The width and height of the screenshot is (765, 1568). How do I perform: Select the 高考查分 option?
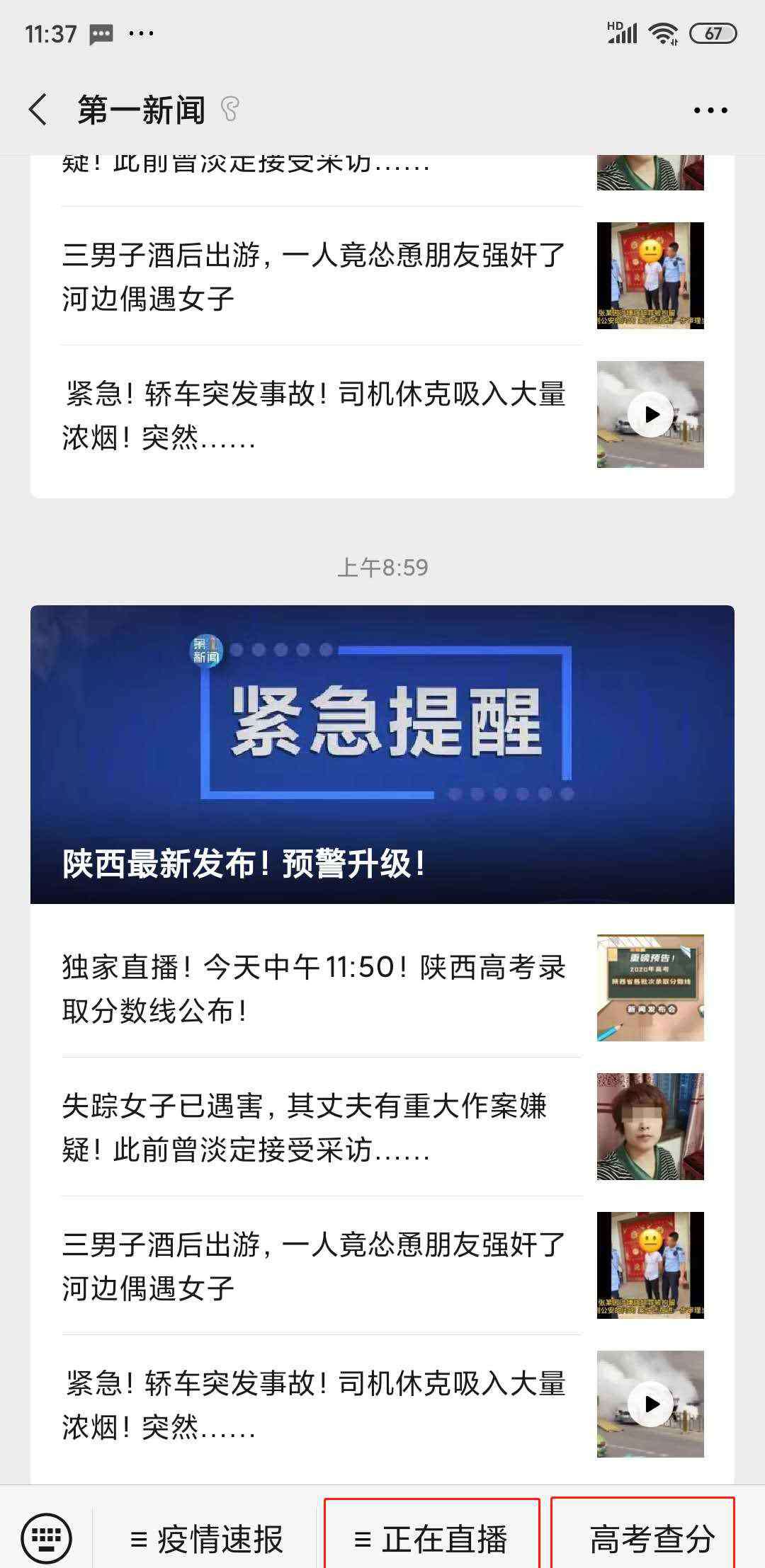pos(642,1538)
